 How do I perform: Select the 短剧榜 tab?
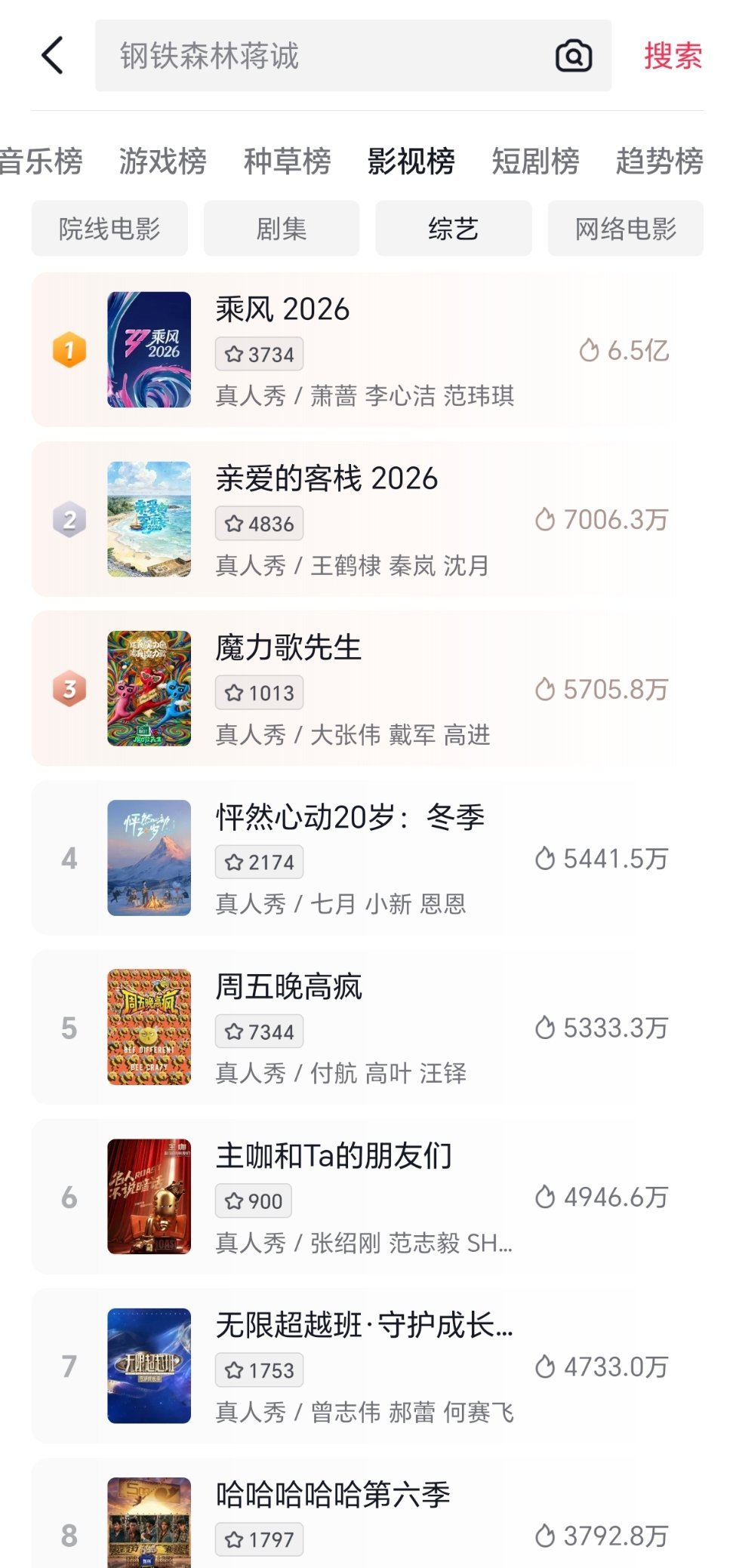(x=535, y=161)
